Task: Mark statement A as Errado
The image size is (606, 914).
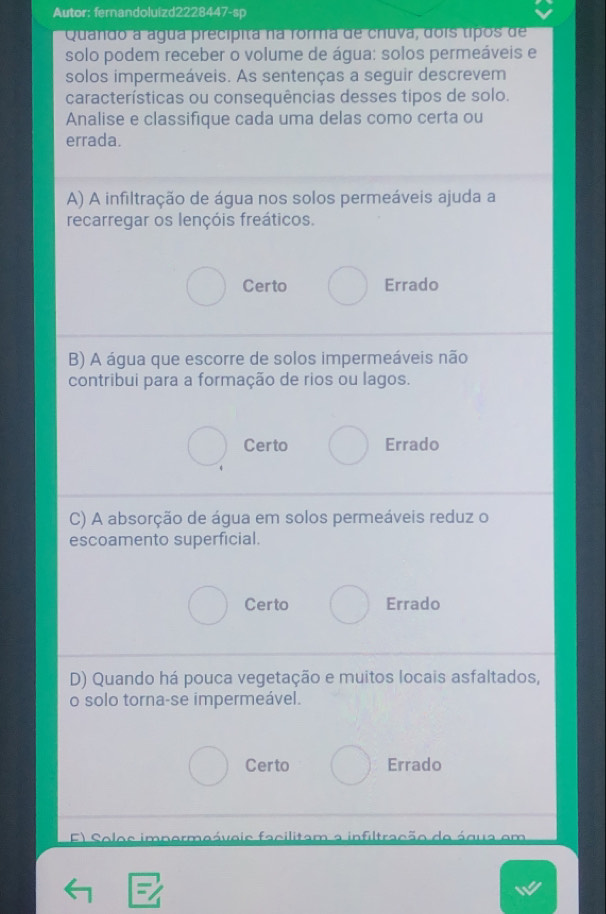Action: [347, 286]
